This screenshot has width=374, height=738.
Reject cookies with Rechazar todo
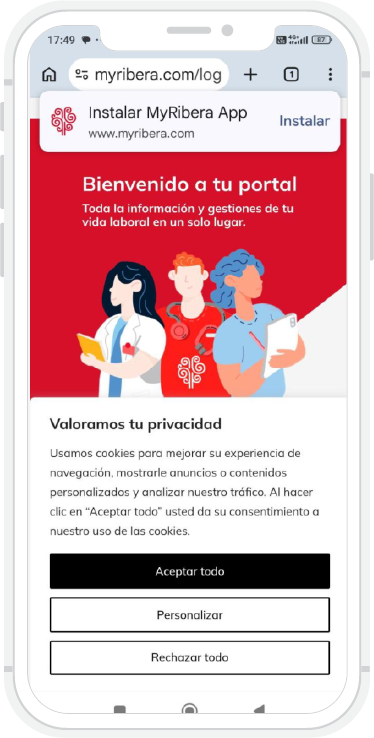click(x=190, y=658)
